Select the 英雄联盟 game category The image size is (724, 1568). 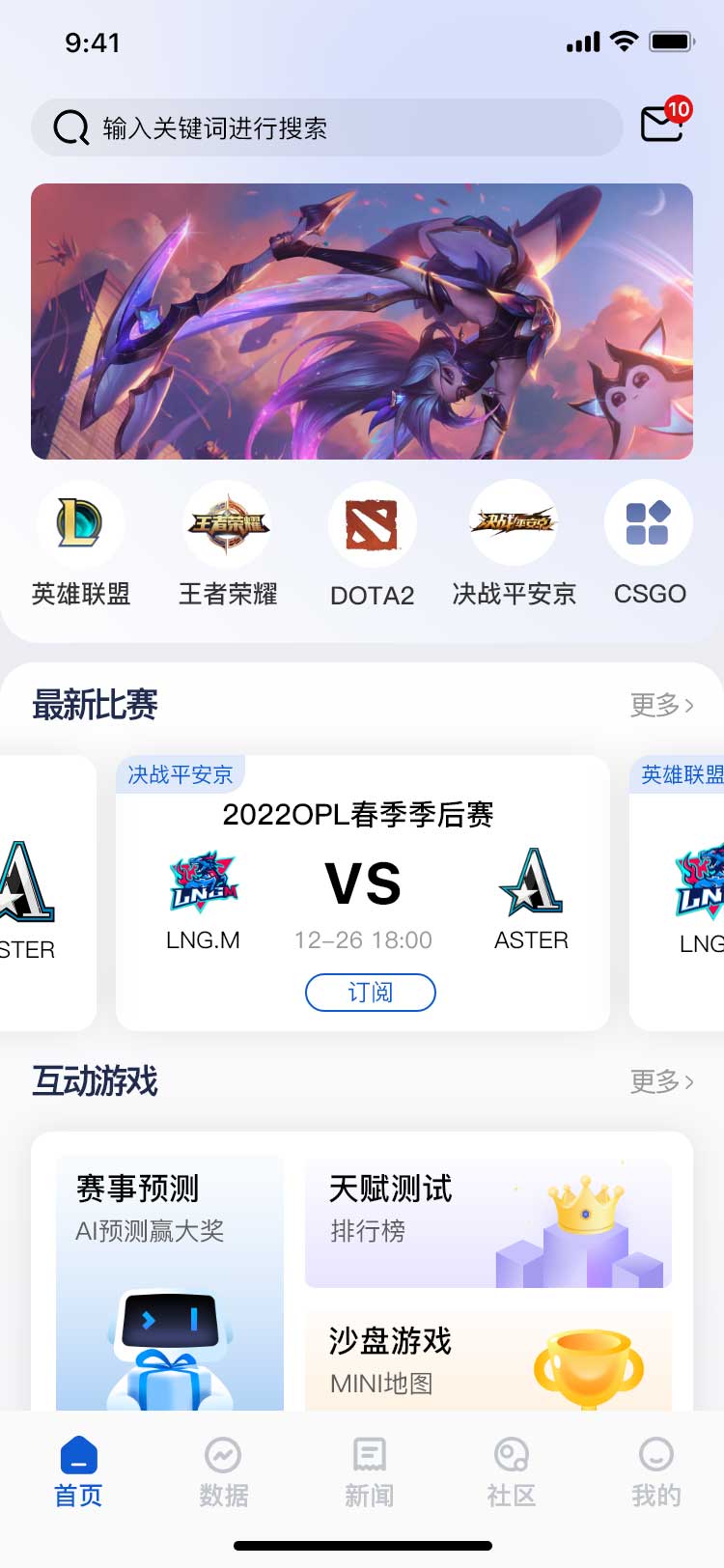[81, 544]
